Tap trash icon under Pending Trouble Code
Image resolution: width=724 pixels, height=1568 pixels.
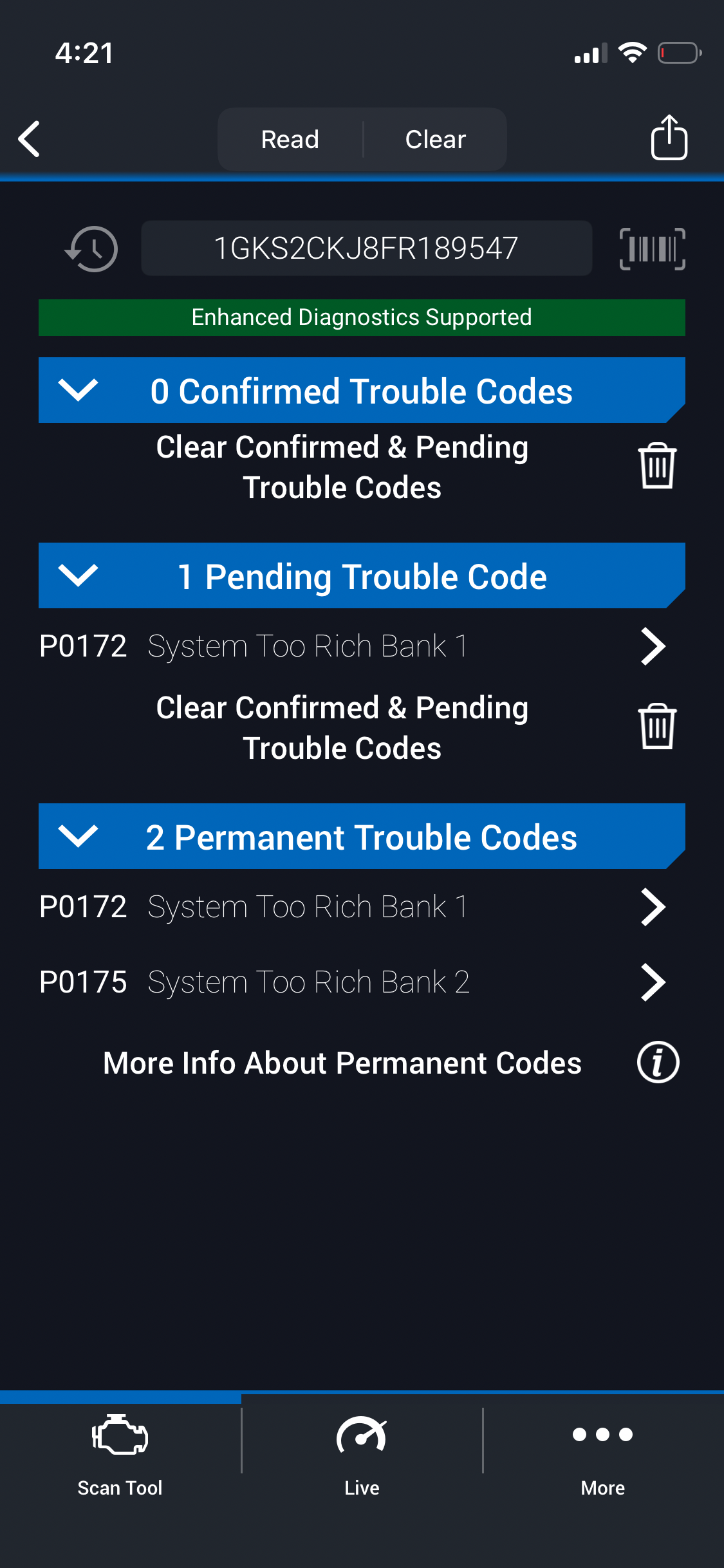(x=657, y=727)
